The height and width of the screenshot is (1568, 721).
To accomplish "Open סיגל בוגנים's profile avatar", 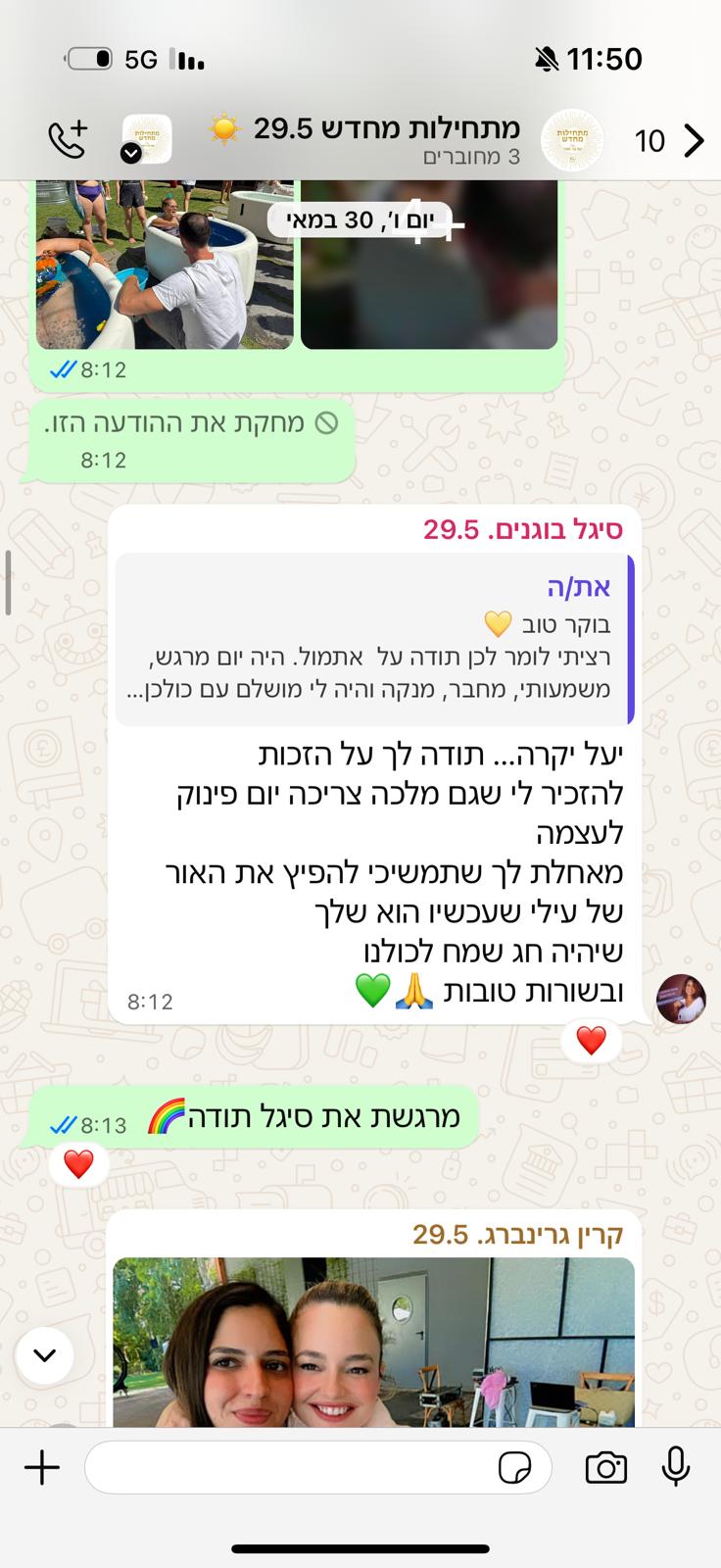I will (681, 1000).
